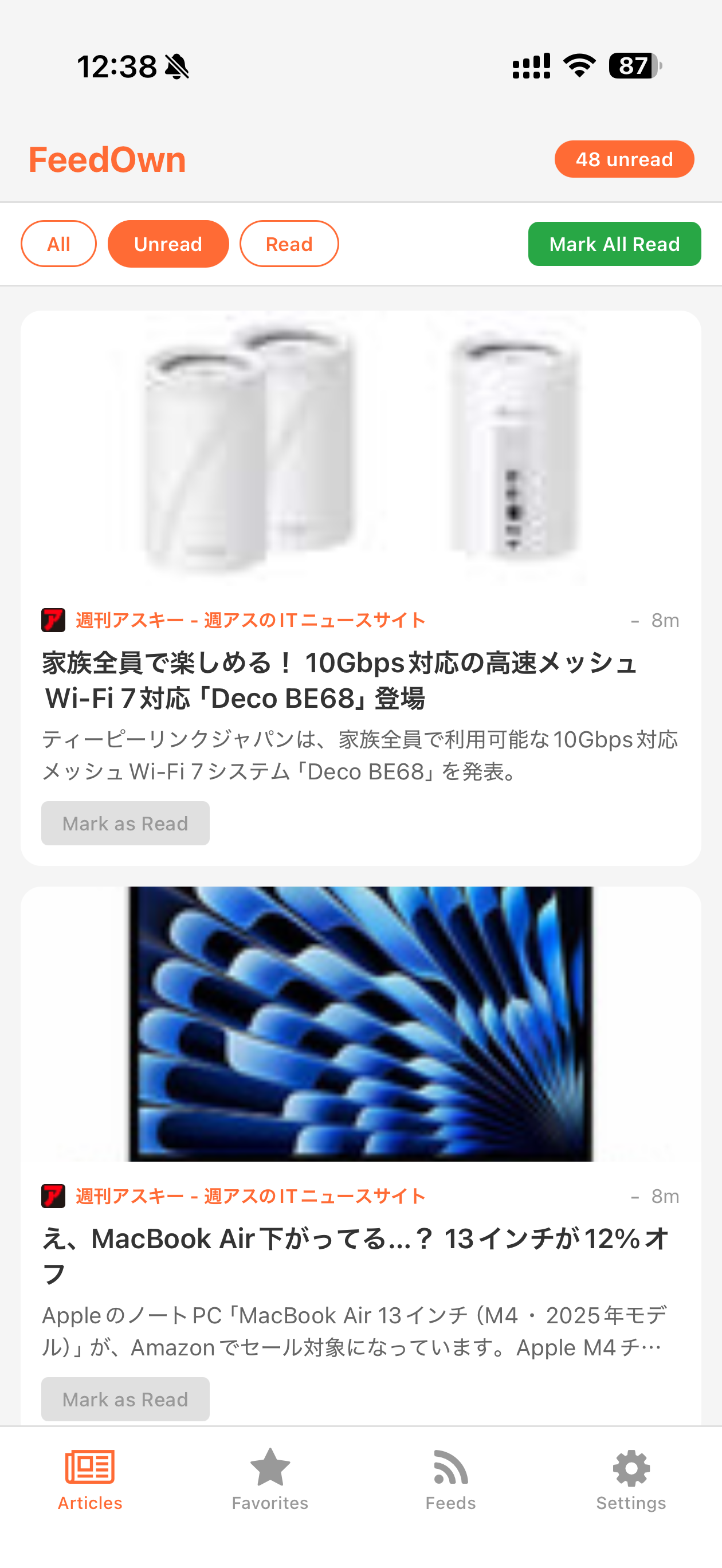The image size is (722, 1568).
Task: Switch to the Read filter
Action: coord(289,244)
